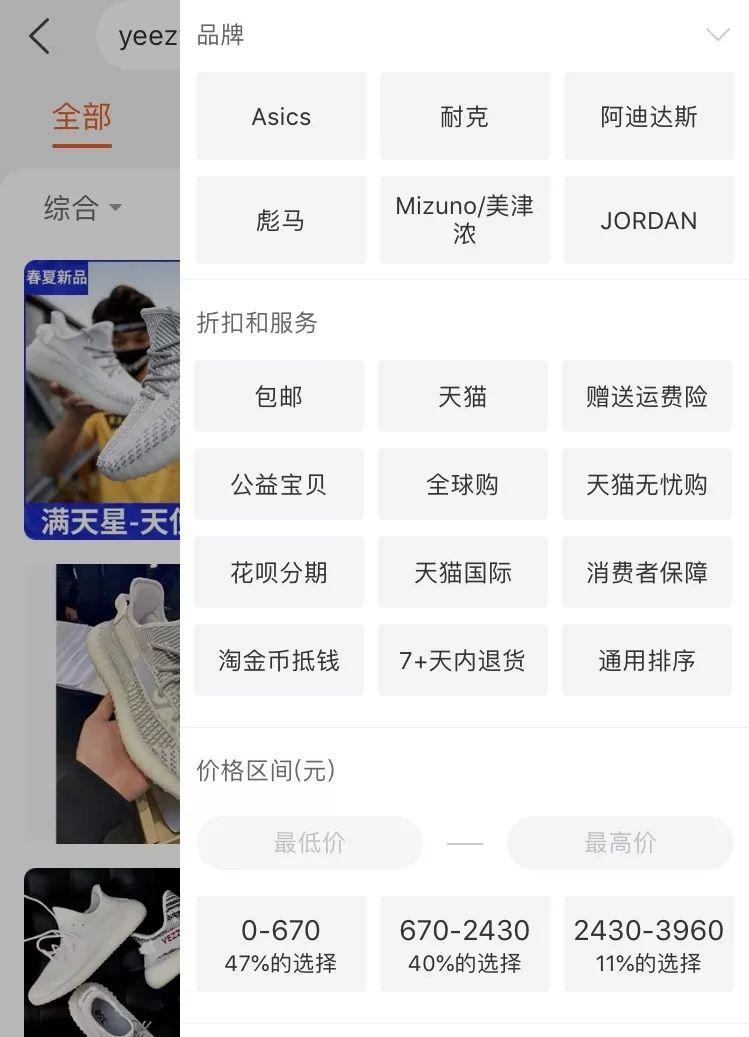Select the Asics brand chip
Viewport: 749px width, 1037px height.
pos(281,116)
